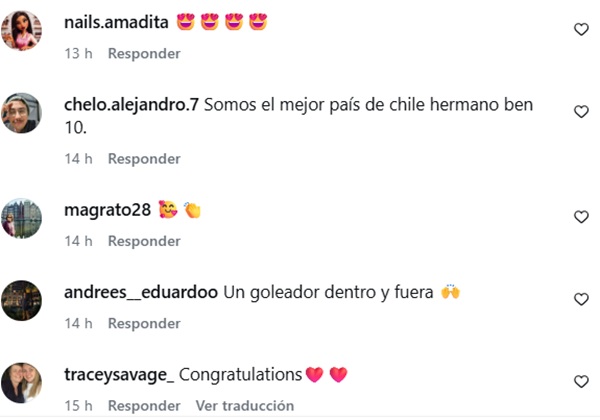Like magrato28's emoji comment
This screenshot has width=600, height=420.
click(x=581, y=217)
